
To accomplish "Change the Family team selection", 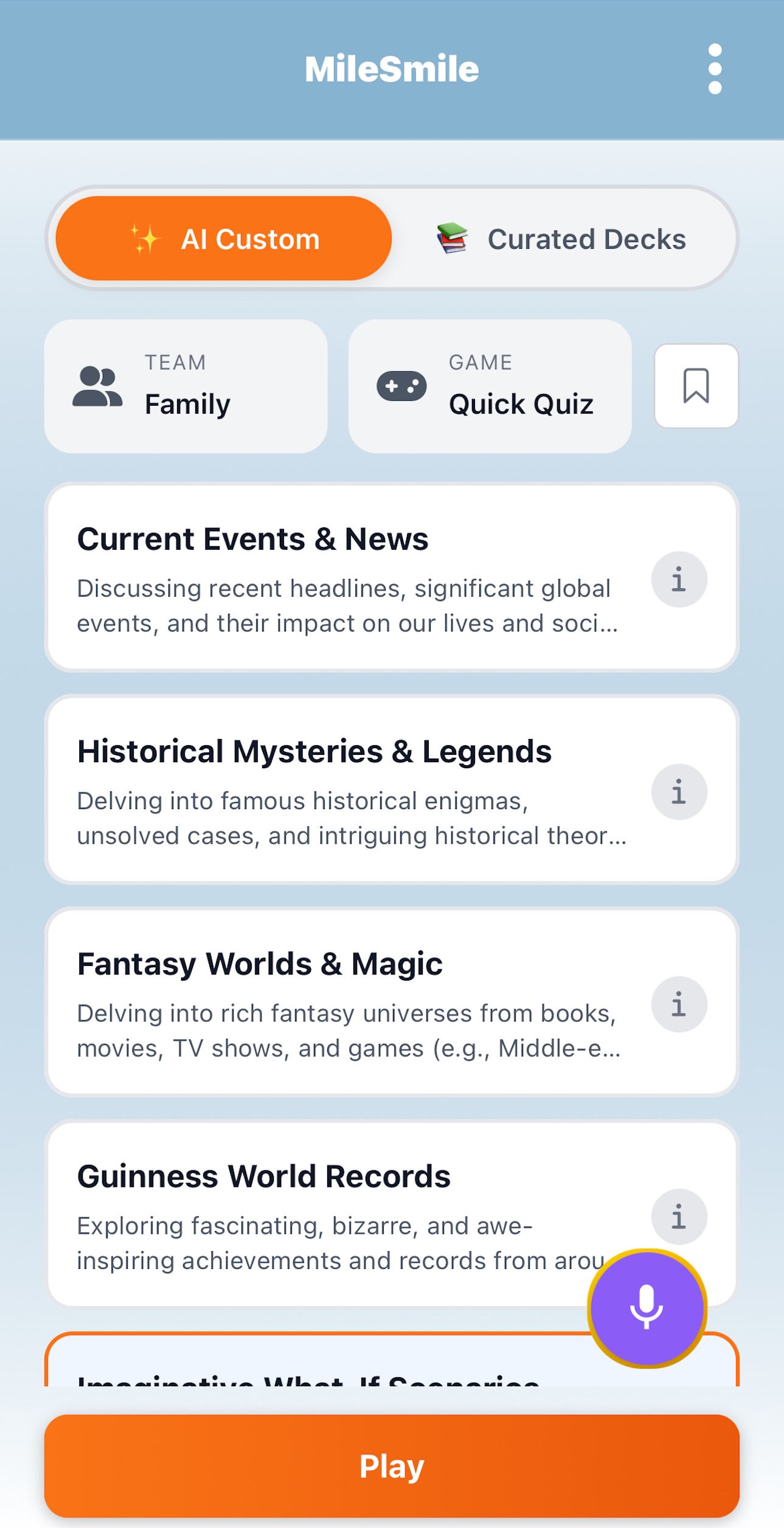I will click(x=186, y=386).
